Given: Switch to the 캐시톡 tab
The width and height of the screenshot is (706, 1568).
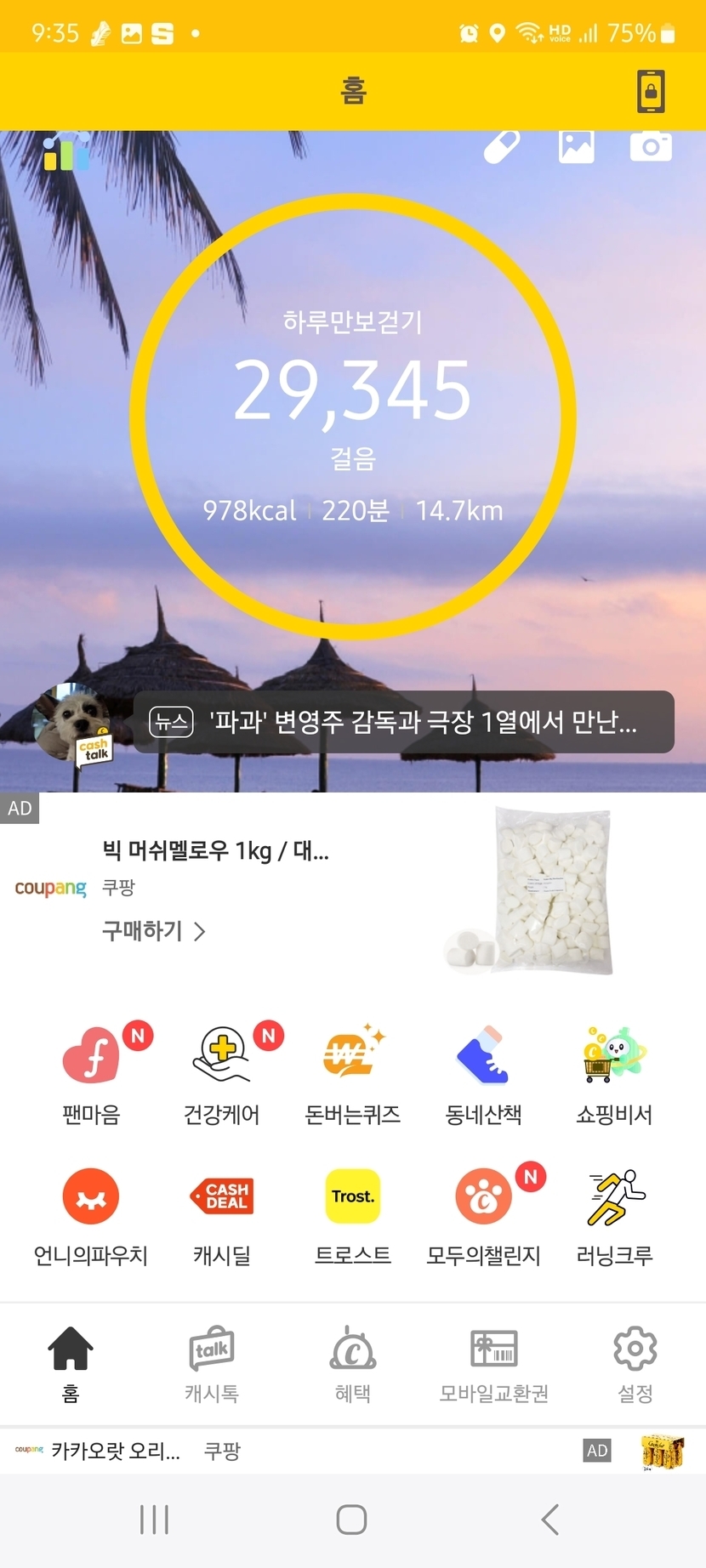Looking at the screenshot, I should click(x=212, y=1362).
